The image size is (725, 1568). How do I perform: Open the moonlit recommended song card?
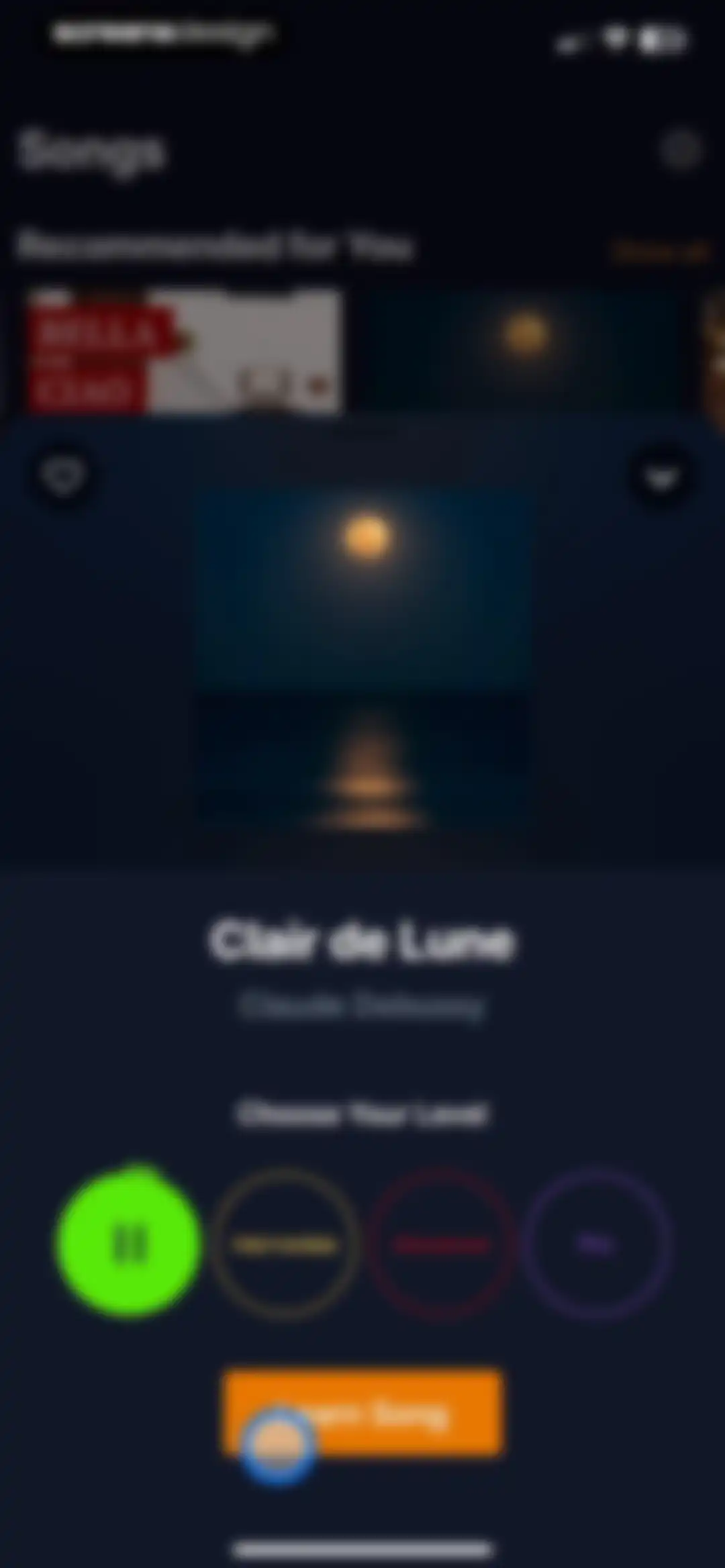pos(525,350)
